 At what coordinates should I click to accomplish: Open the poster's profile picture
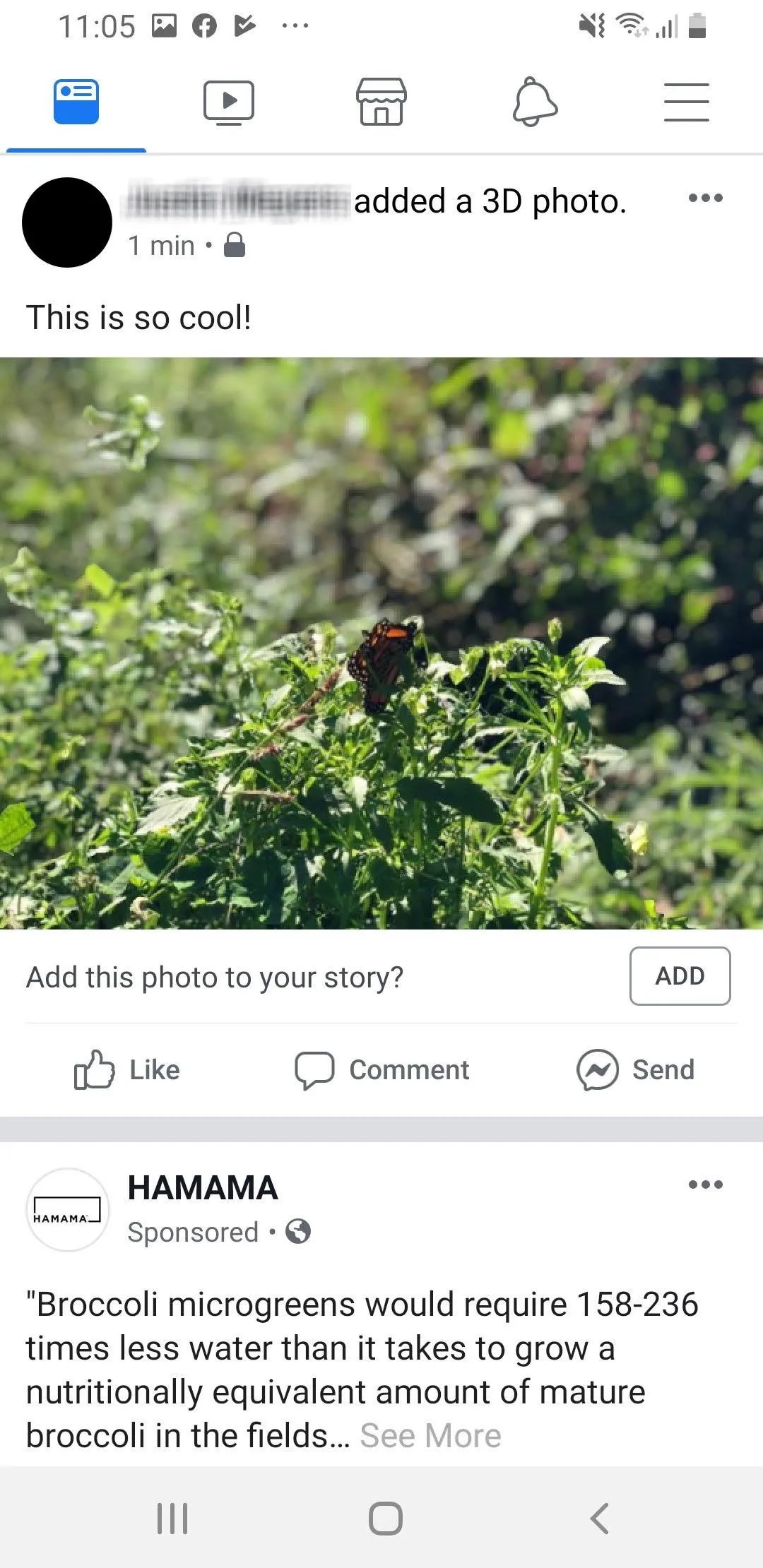click(x=67, y=222)
